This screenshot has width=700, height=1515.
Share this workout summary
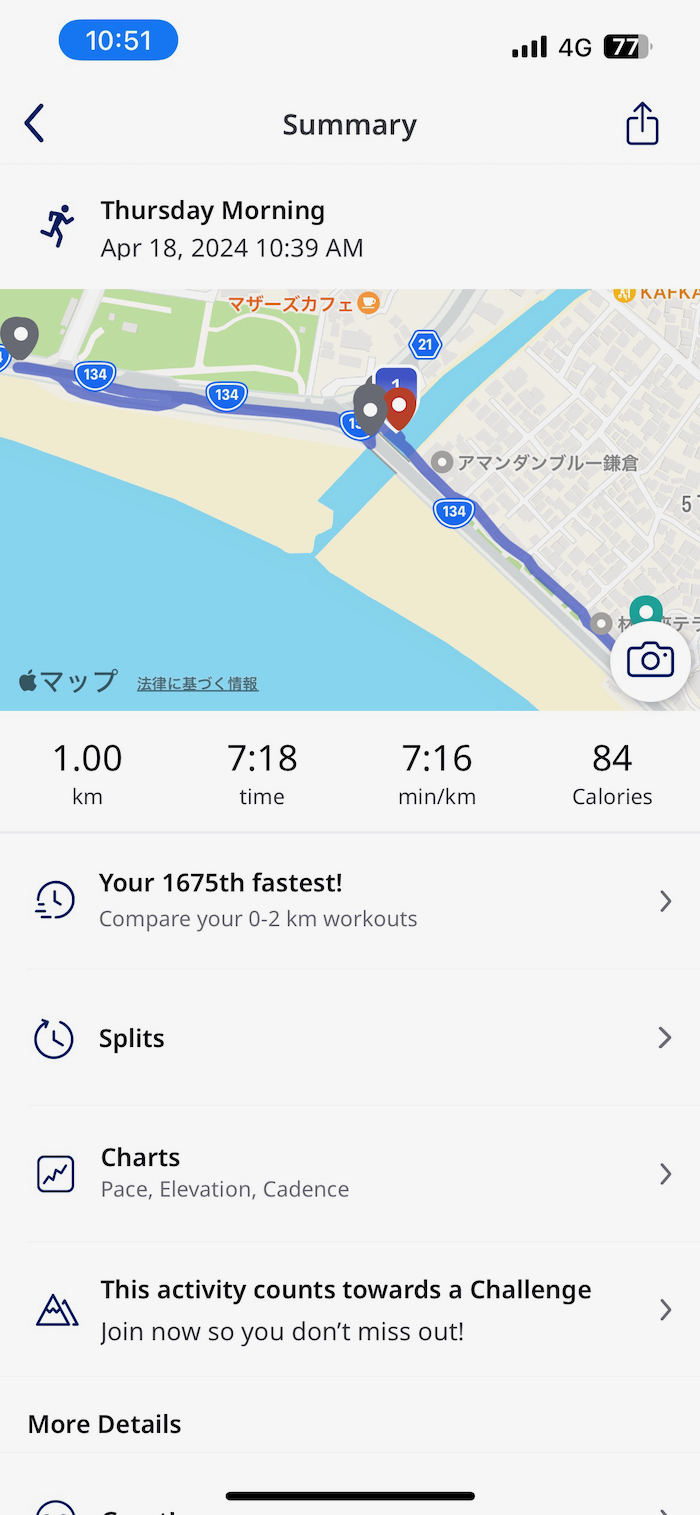[642, 124]
